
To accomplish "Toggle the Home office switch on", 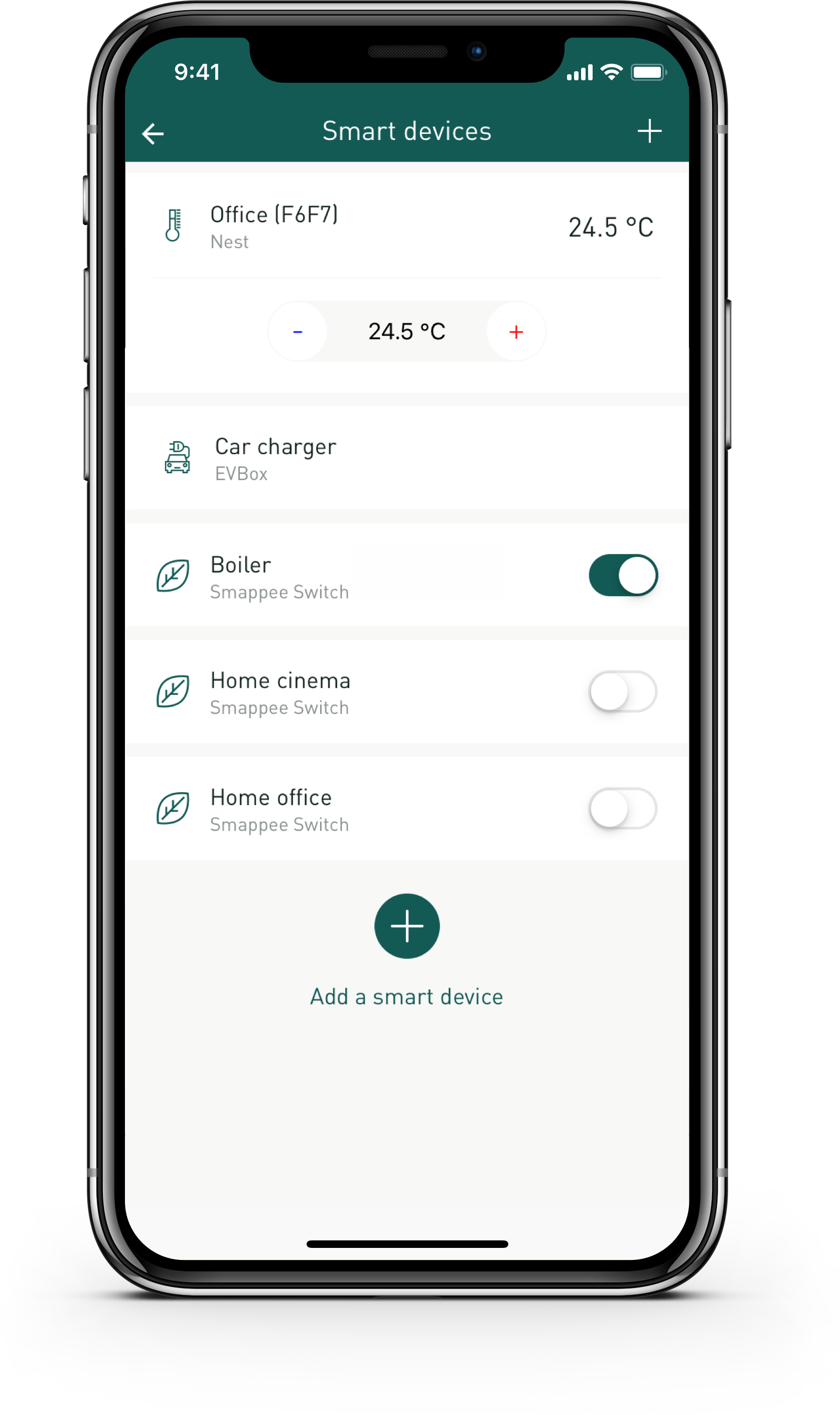I will tap(623, 808).
